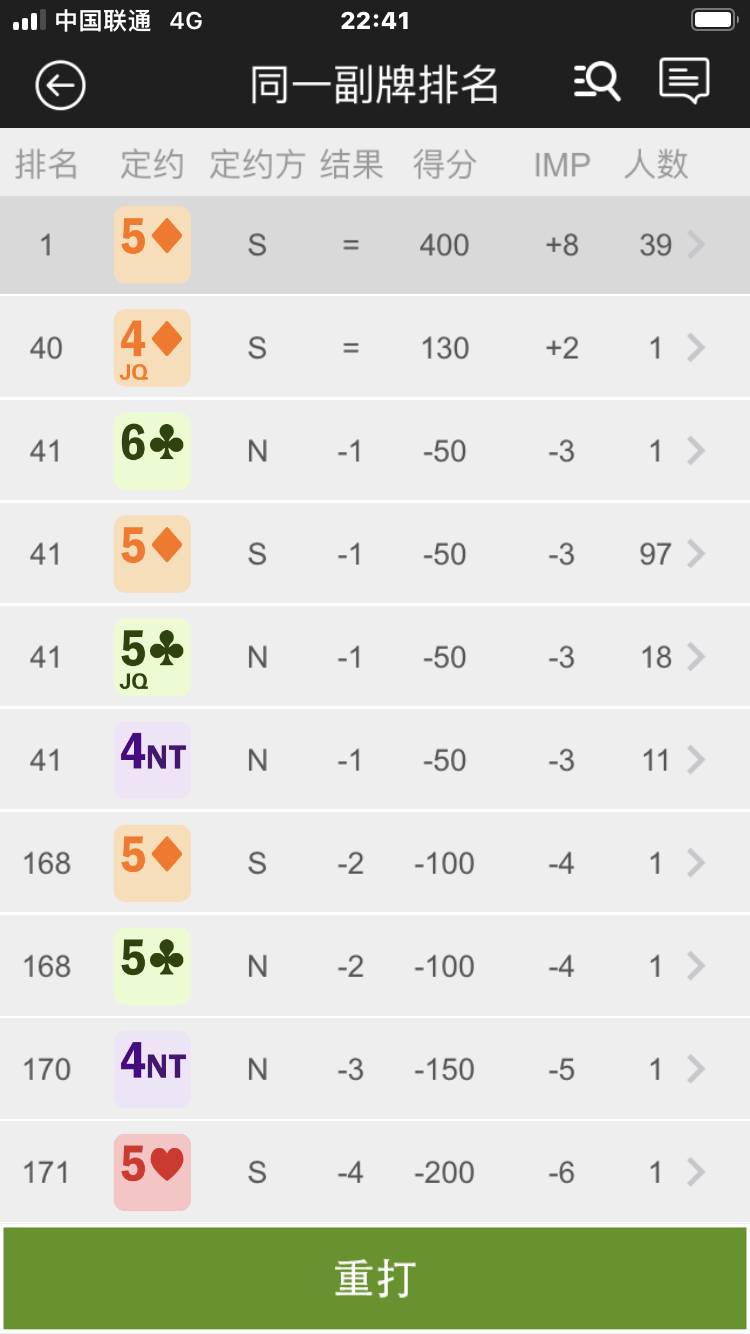Open 4NT row scoring -150
This screenshot has height=1334, width=750.
click(375, 1069)
